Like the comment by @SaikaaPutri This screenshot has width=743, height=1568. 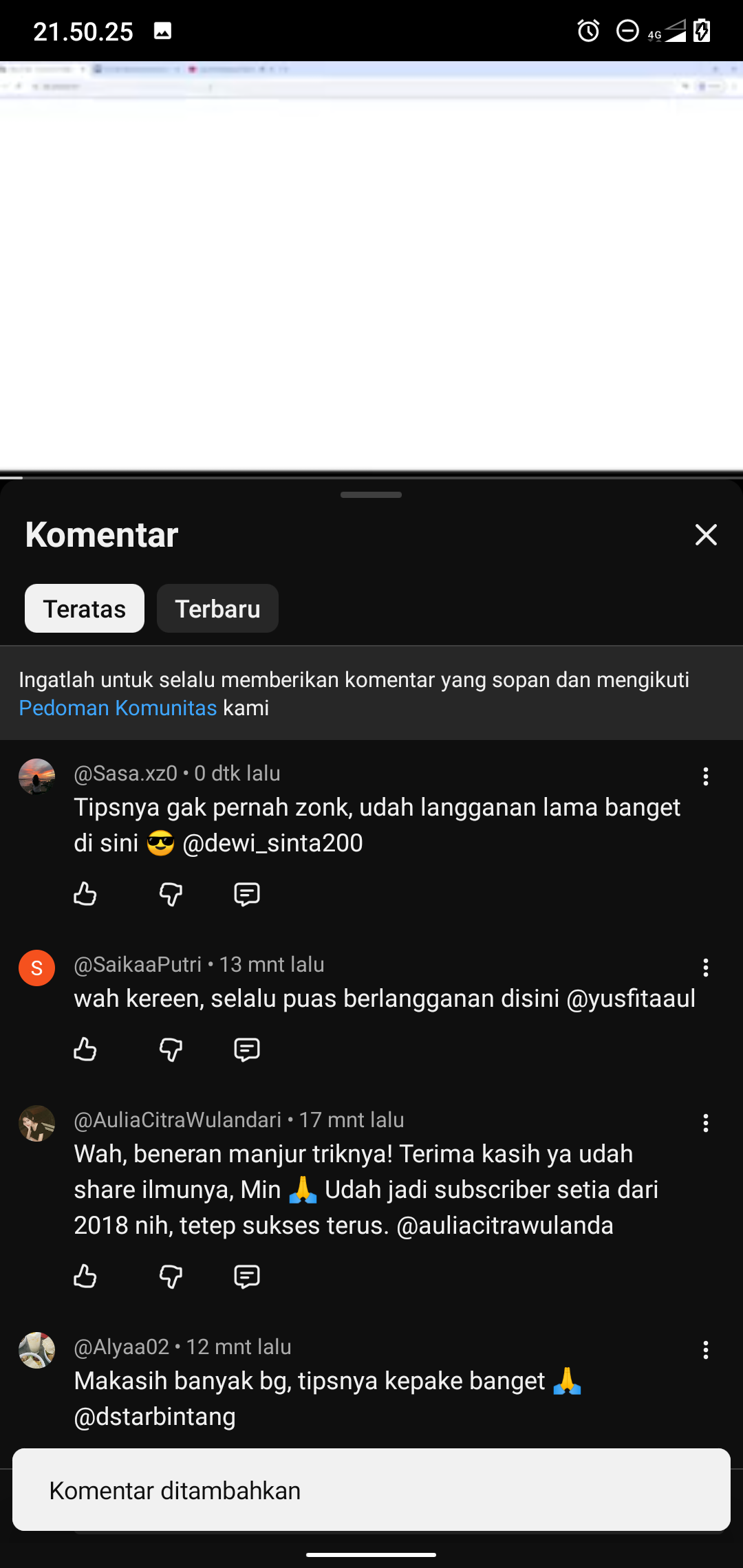pyautogui.click(x=85, y=1049)
